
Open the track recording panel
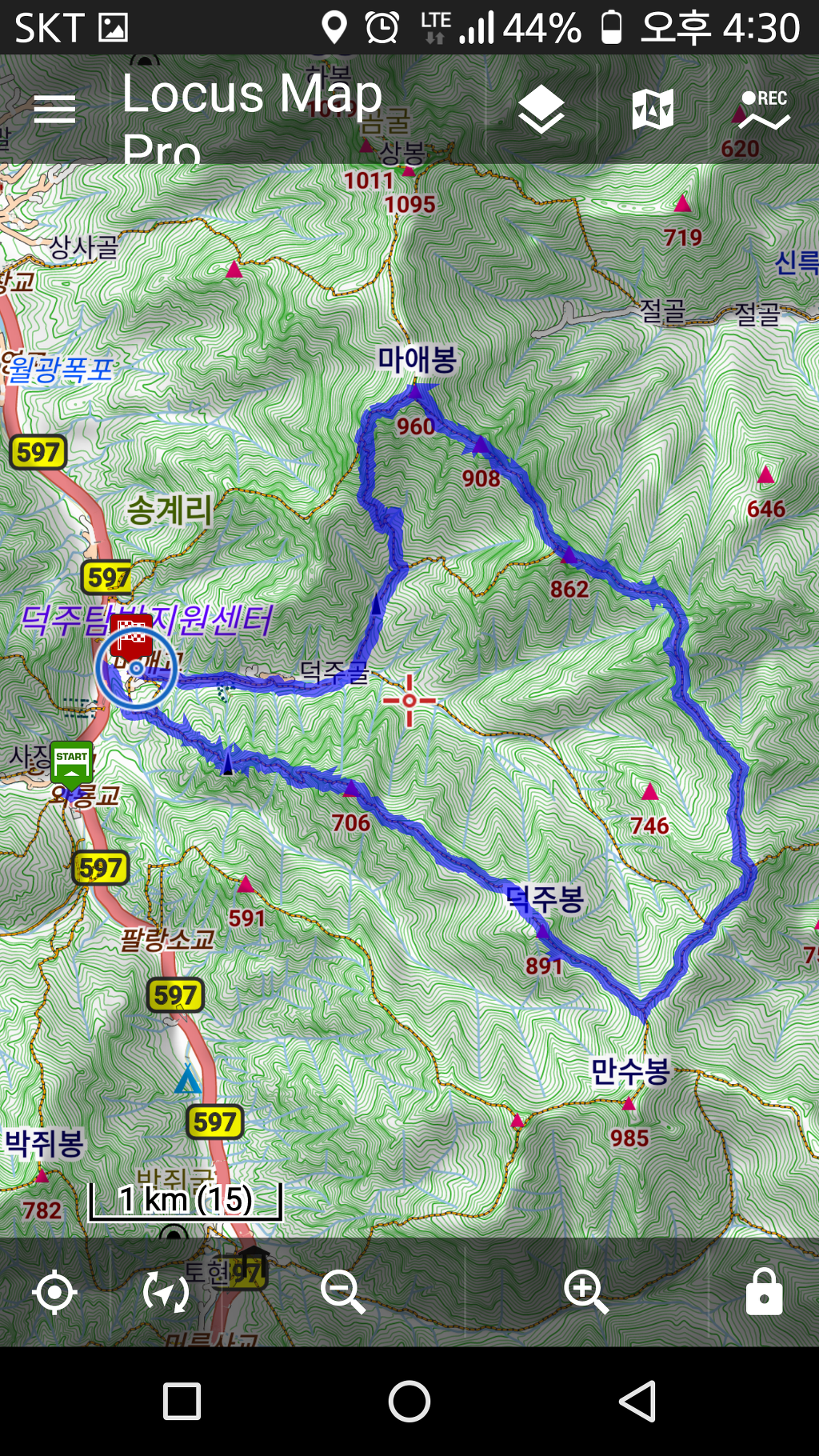click(x=764, y=110)
